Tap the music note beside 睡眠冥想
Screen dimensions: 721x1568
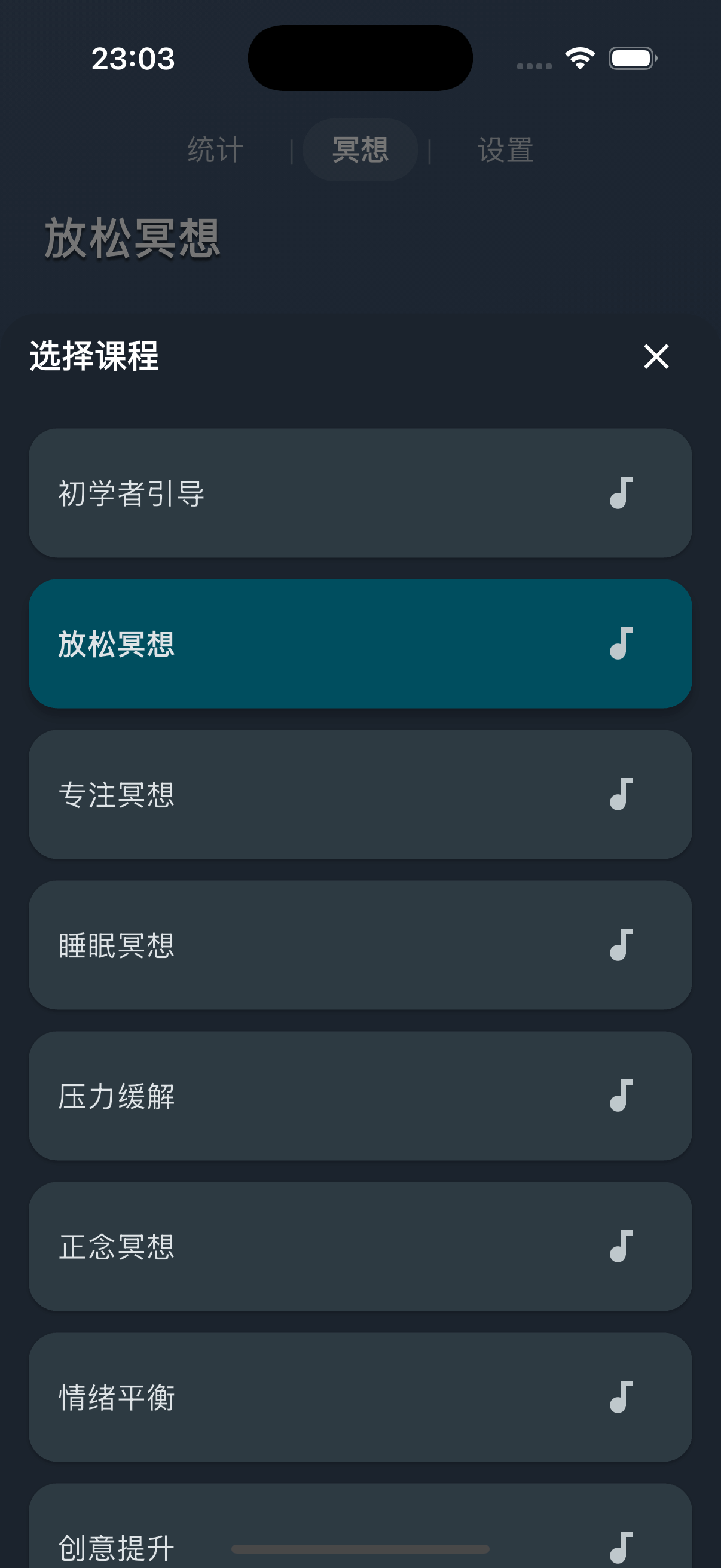(621, 944)
